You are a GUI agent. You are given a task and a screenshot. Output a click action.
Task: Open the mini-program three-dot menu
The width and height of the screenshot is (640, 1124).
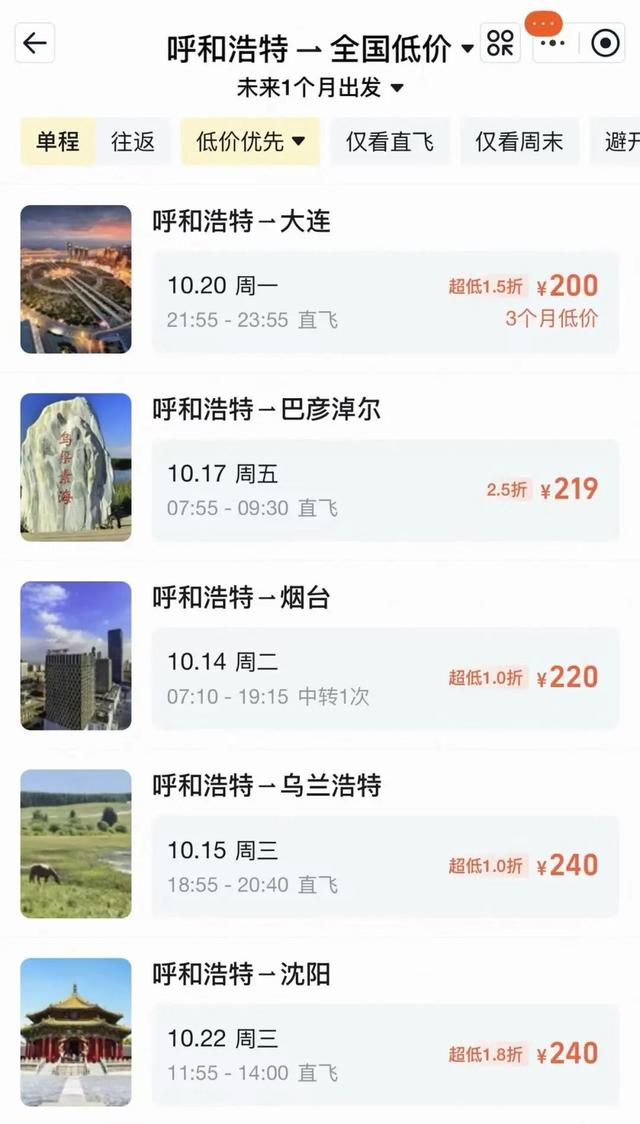[x=551, y=43]
